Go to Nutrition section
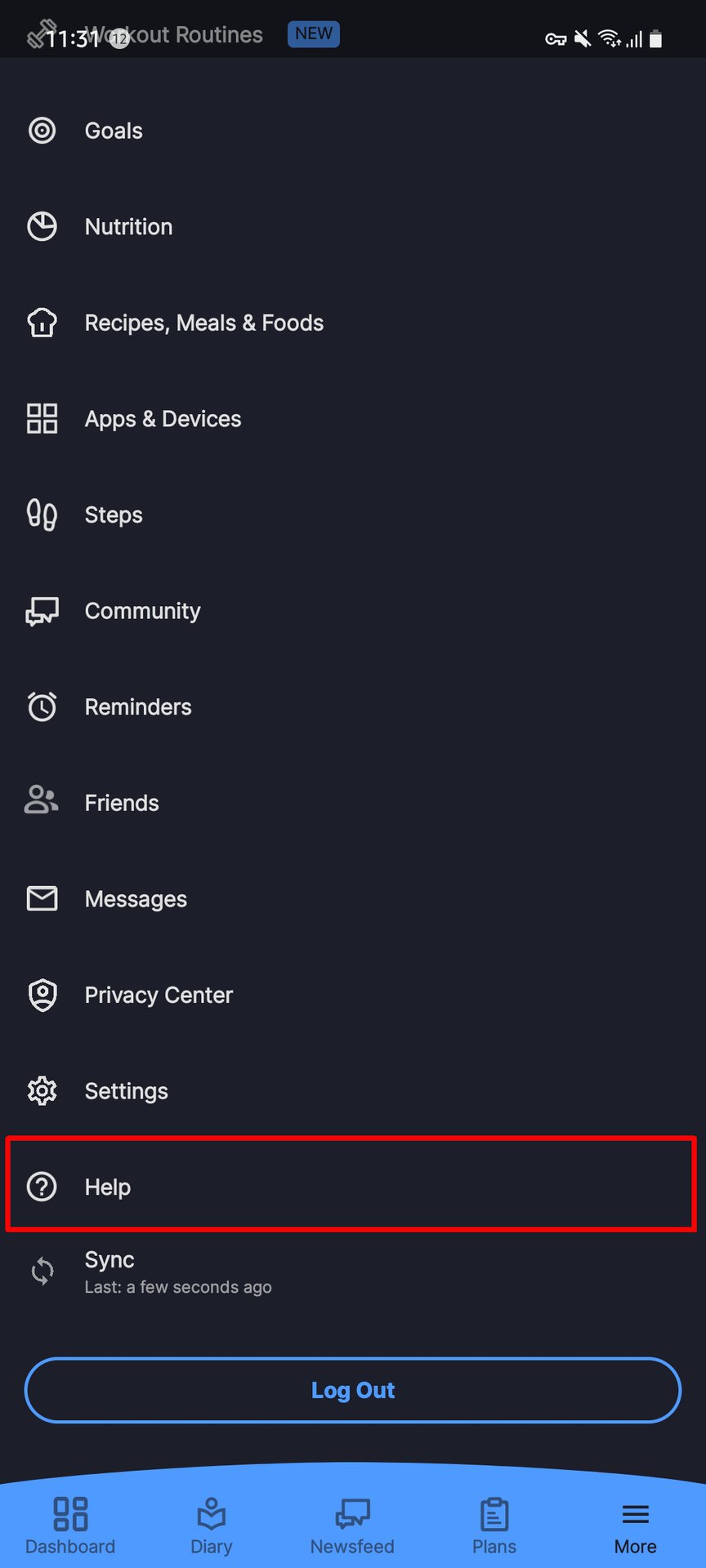706x1568 pixels. click(x=128, y=227)
